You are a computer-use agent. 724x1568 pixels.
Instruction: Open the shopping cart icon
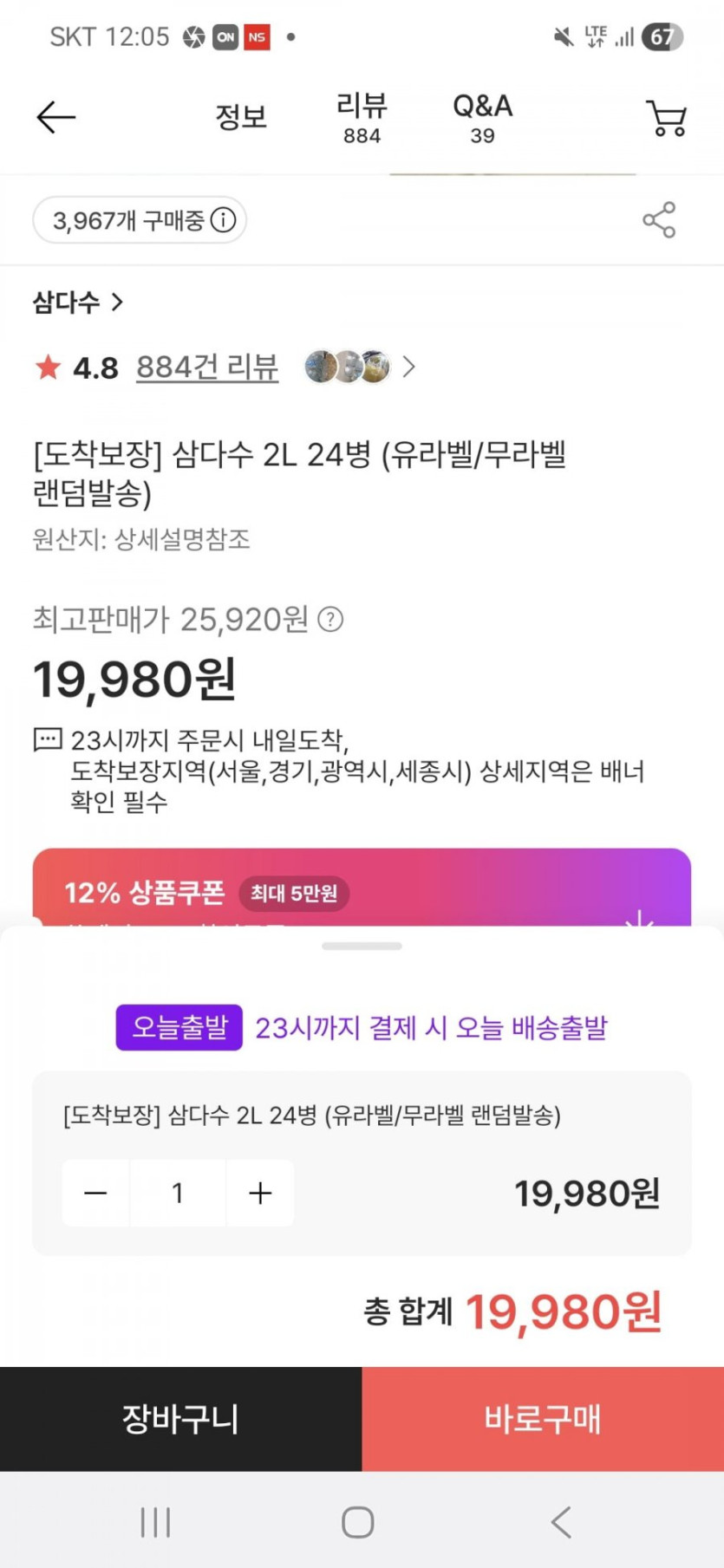pyautogui.click(x=666, y=118)
